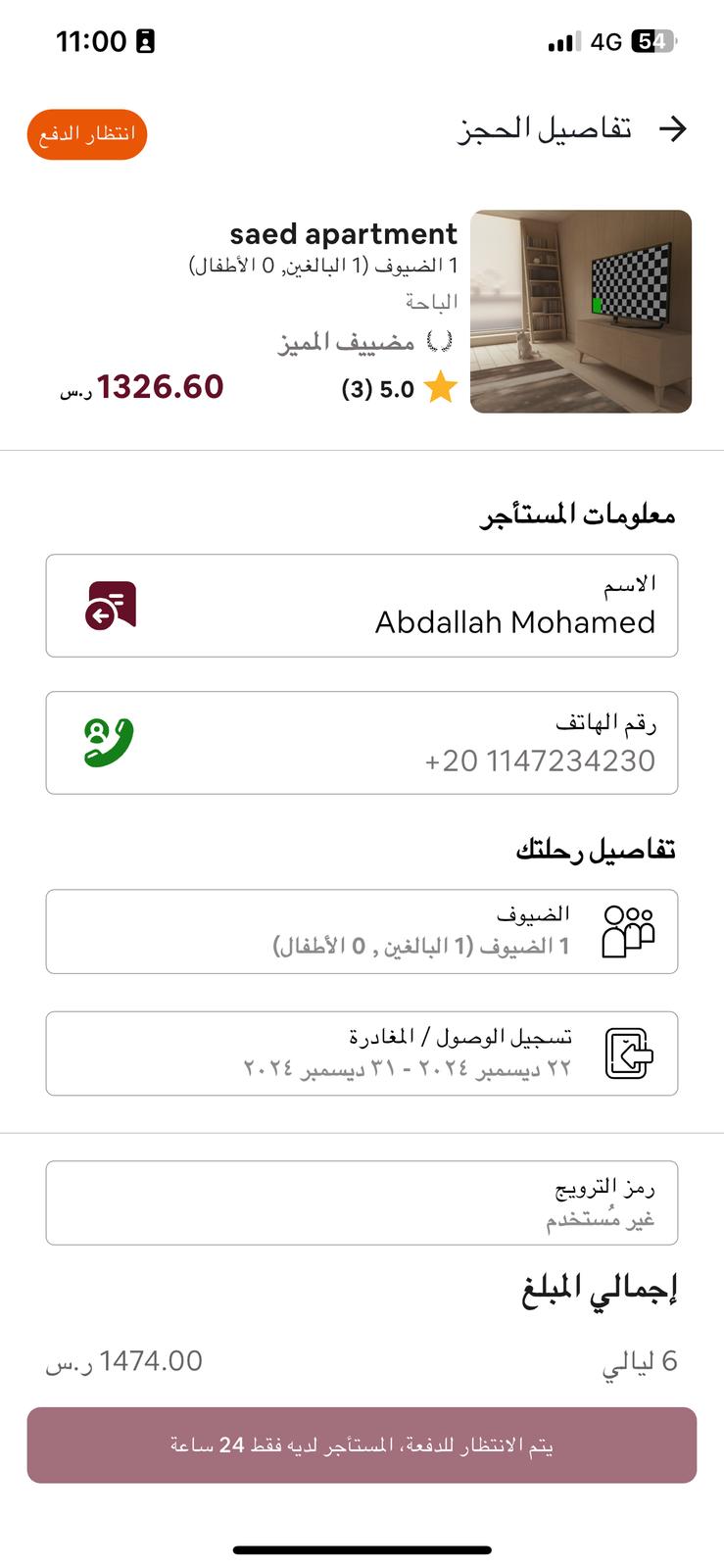Screen dimensions: 724x1568
Task: Open check-in and check-out dates row
Action: tap(362, 1053)
